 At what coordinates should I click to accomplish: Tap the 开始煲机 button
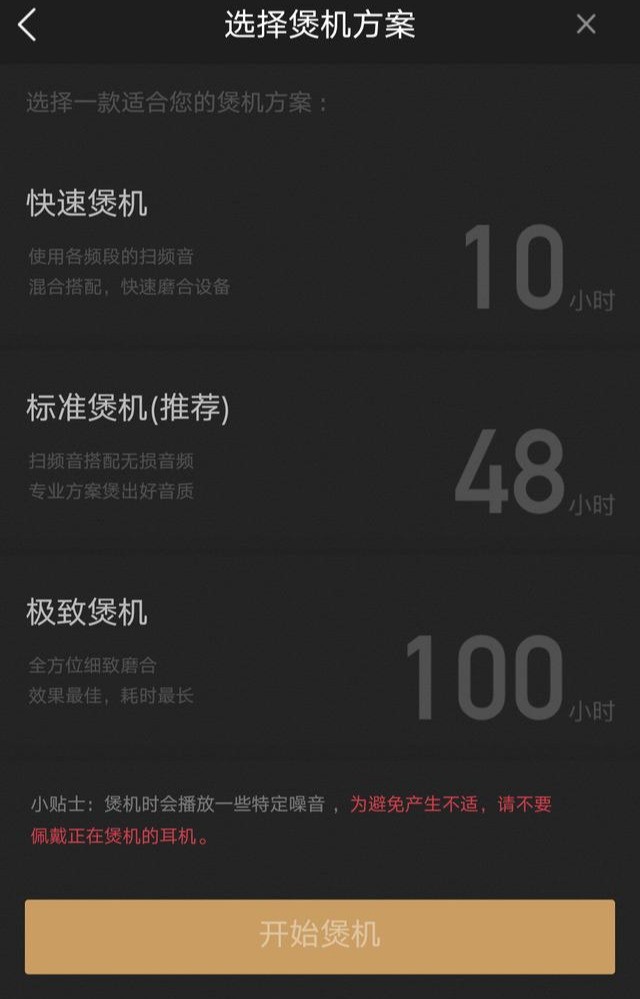point(320,936)
